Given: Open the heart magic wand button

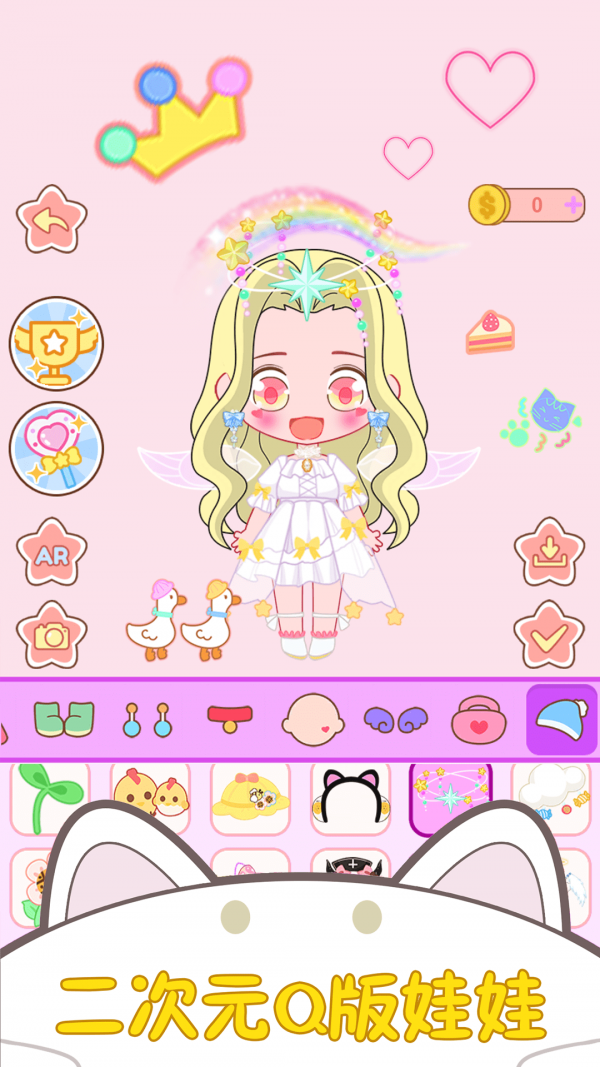Looking at the screenshot, I should 56,448.
